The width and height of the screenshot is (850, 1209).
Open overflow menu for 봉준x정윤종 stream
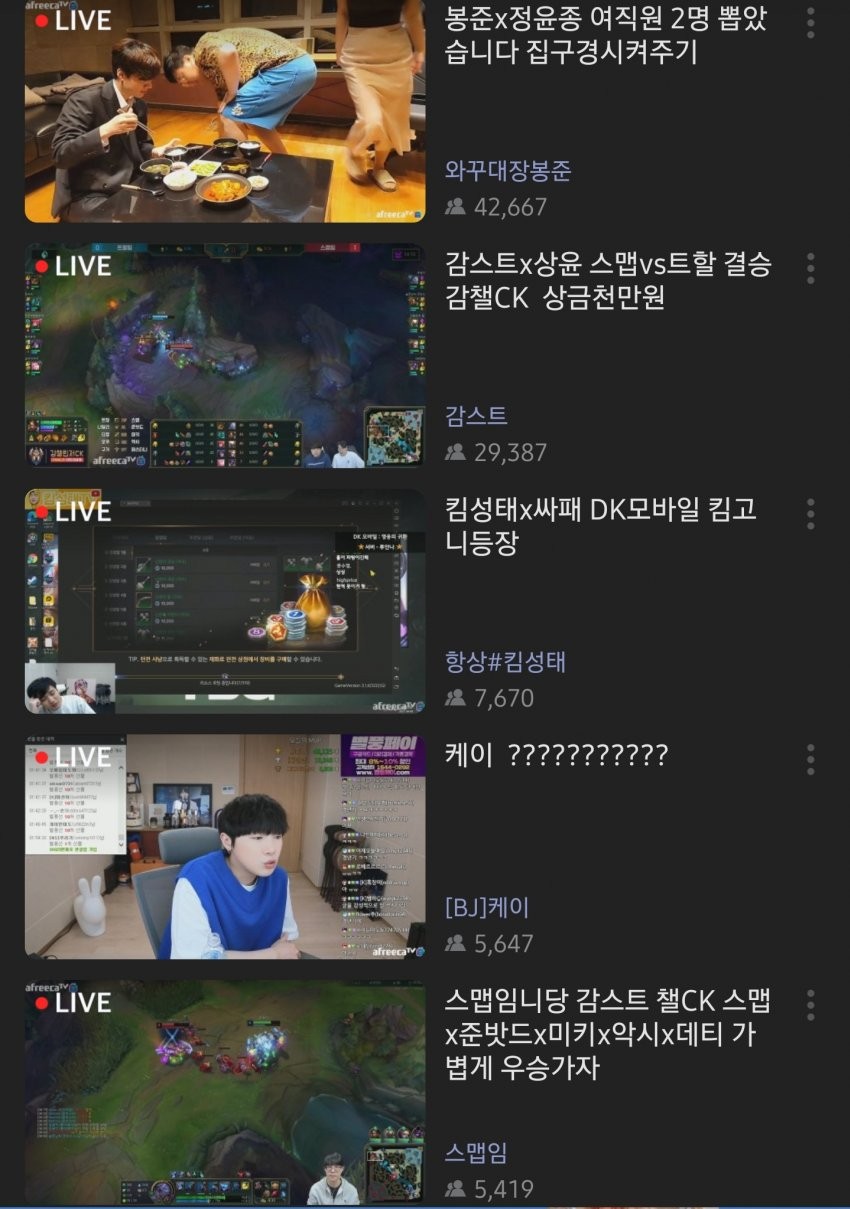point(810,22)
